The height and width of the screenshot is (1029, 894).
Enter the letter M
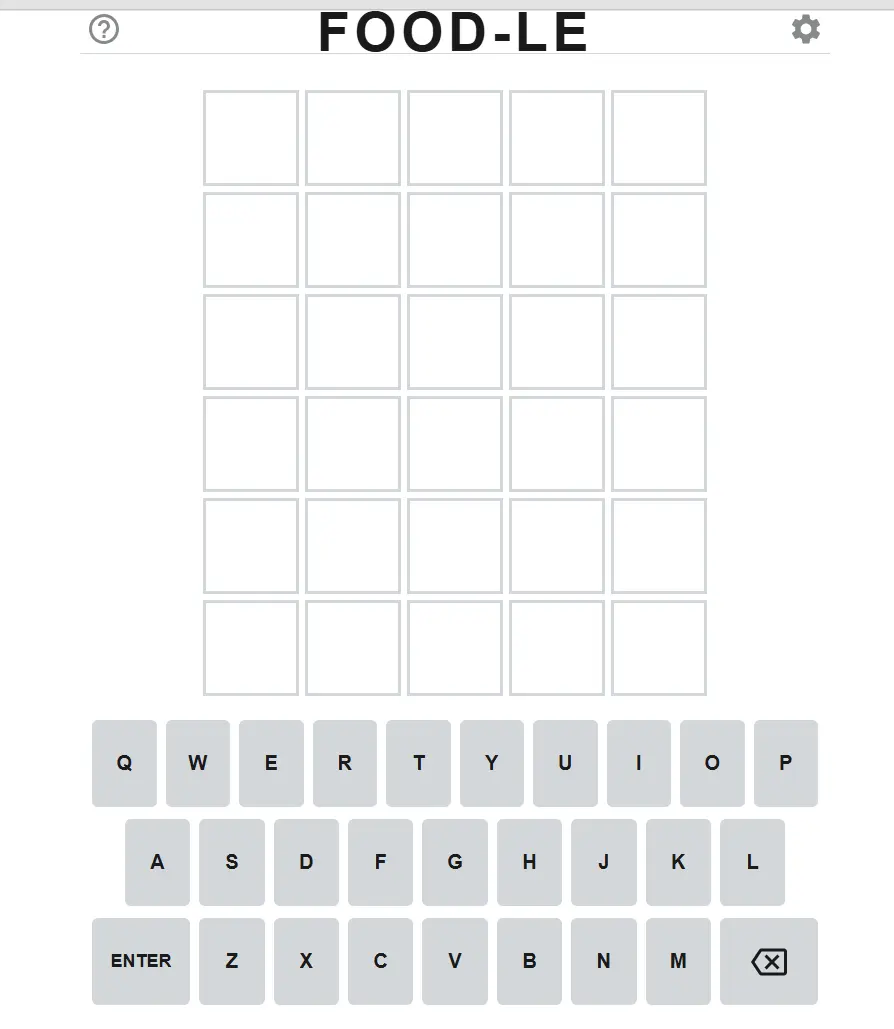[678, 961]
